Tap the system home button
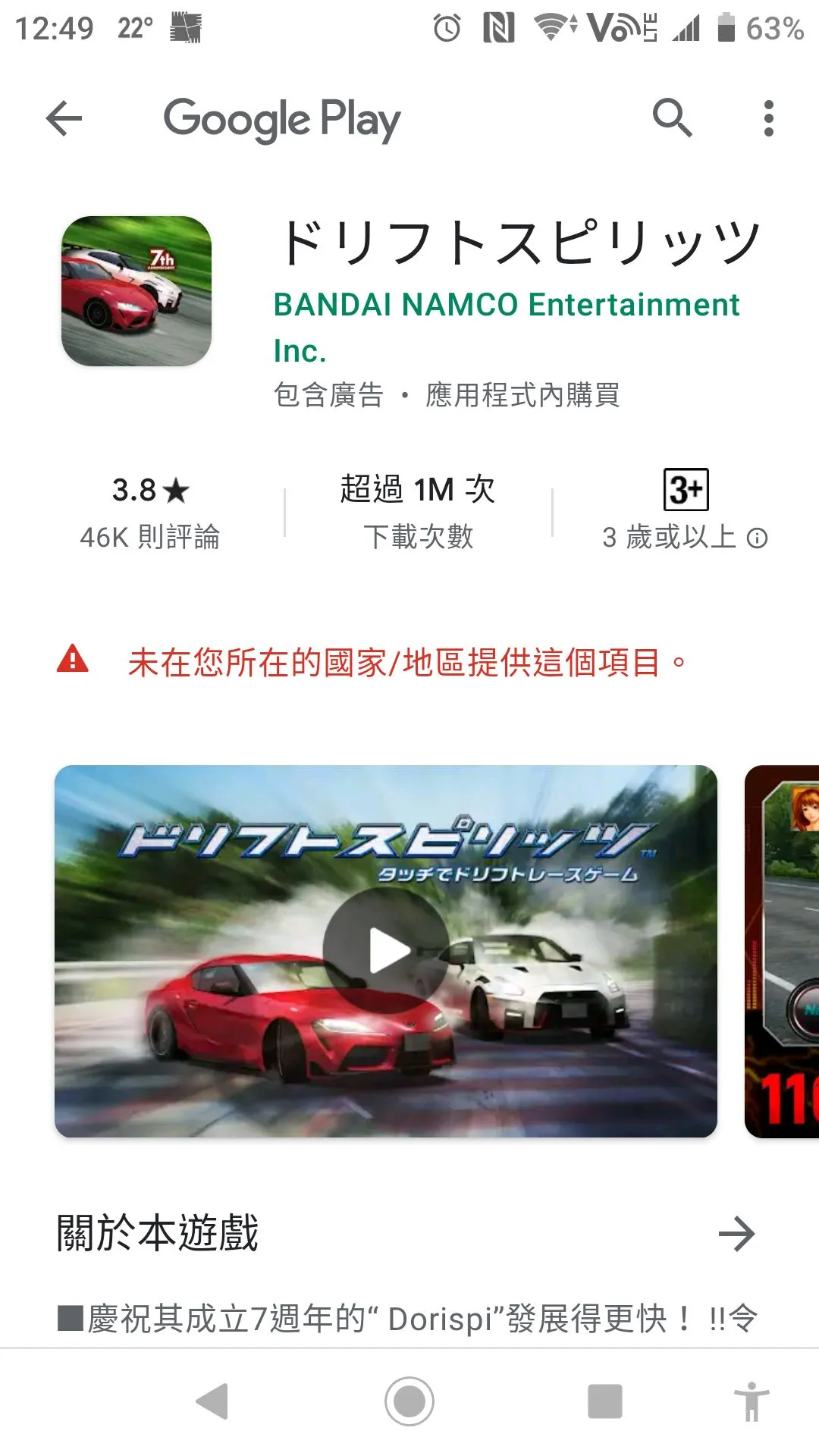Image resolution: width=819 pixels, height=1456 pixels. pyautogui.click(x=409, y=1401)
